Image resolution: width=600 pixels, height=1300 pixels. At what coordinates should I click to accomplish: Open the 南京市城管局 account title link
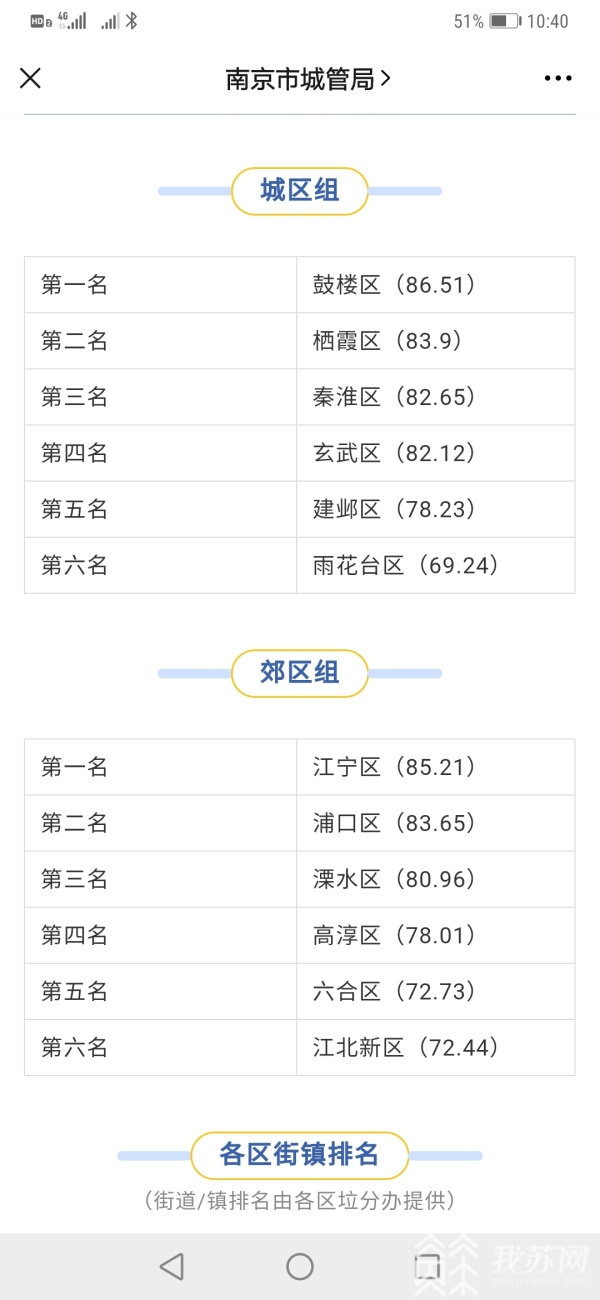pos(306,79)
